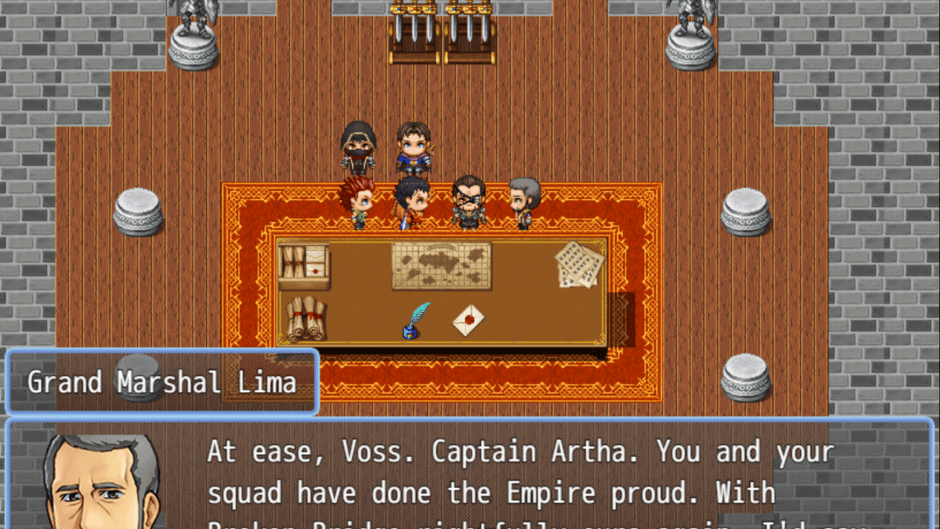The image size is (940, 529).
Task: Tap Grand Marshal Lima's dialogue box to continue
Action: tap(520, 475)
